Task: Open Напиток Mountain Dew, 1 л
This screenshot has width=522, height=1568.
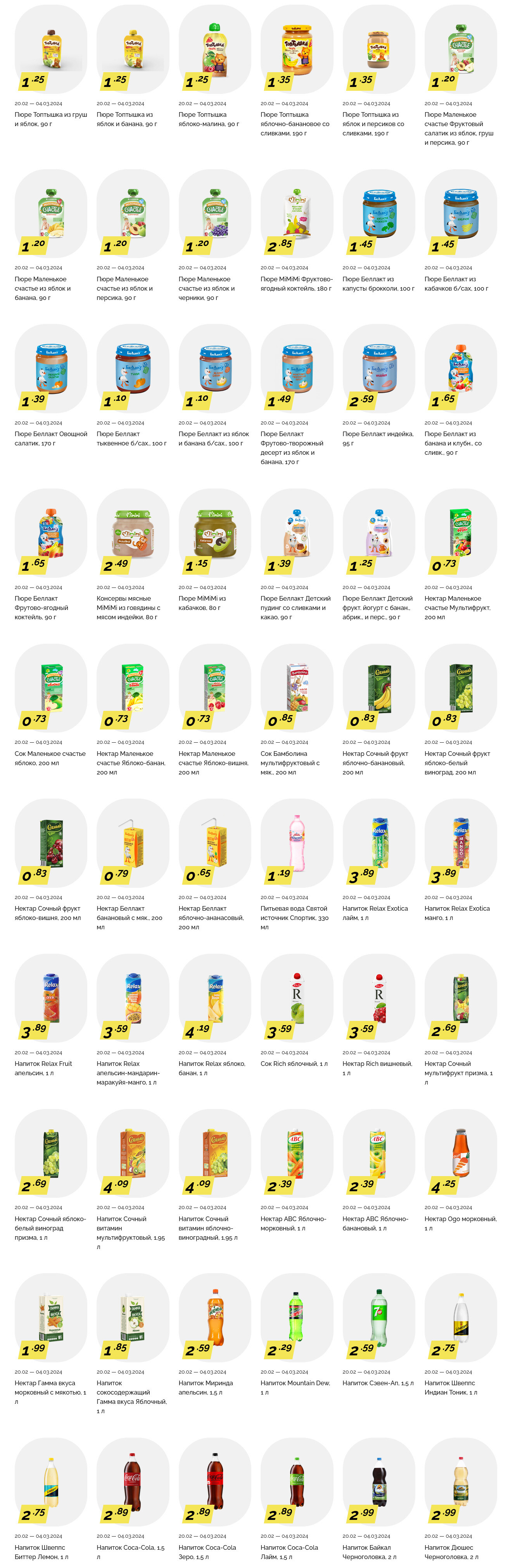Action: tap(296, 1319)
